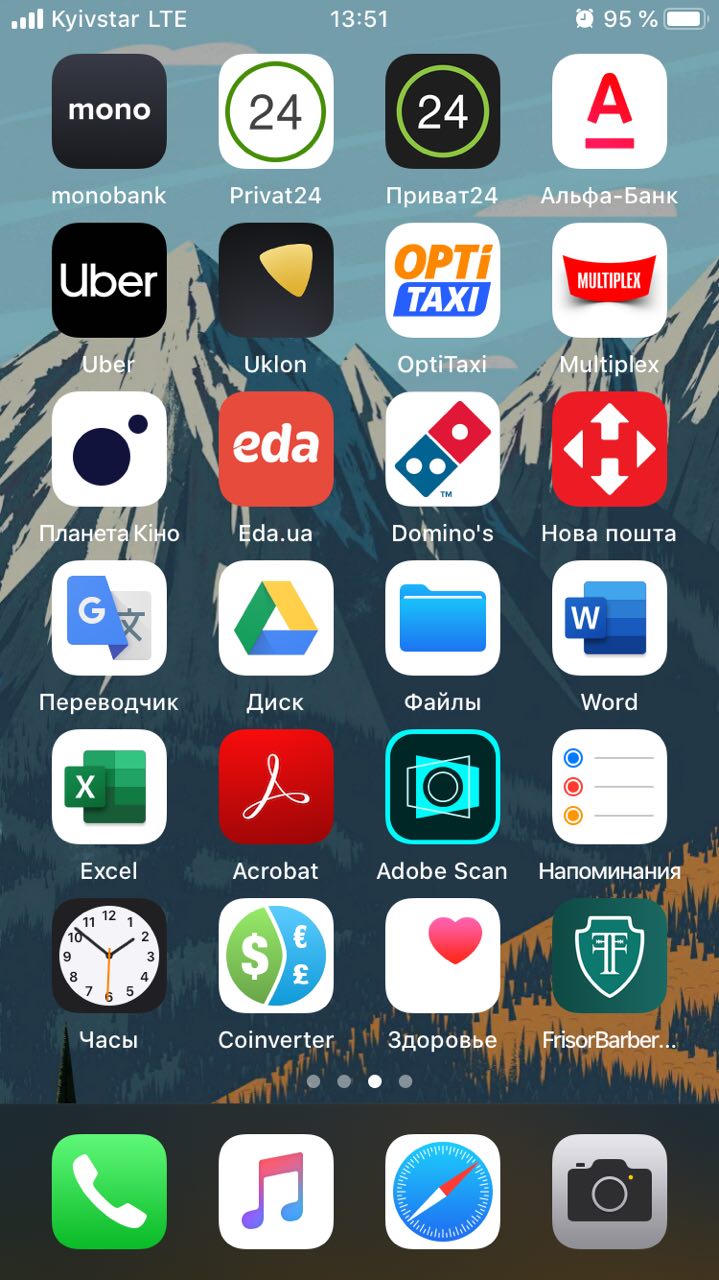Open the monobank app

[x=109, y=111]
